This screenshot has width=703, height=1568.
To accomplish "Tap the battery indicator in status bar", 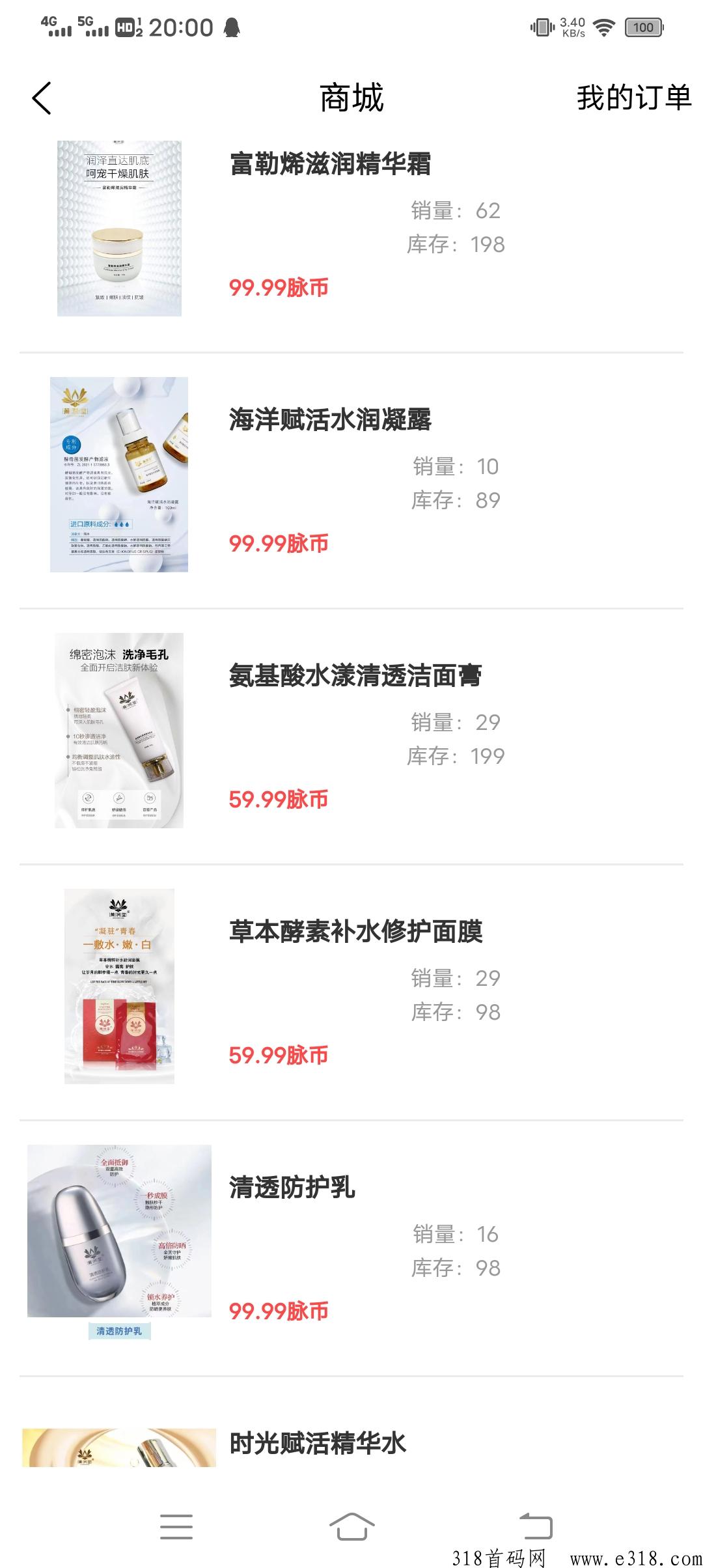I will (x=642, y=27).
